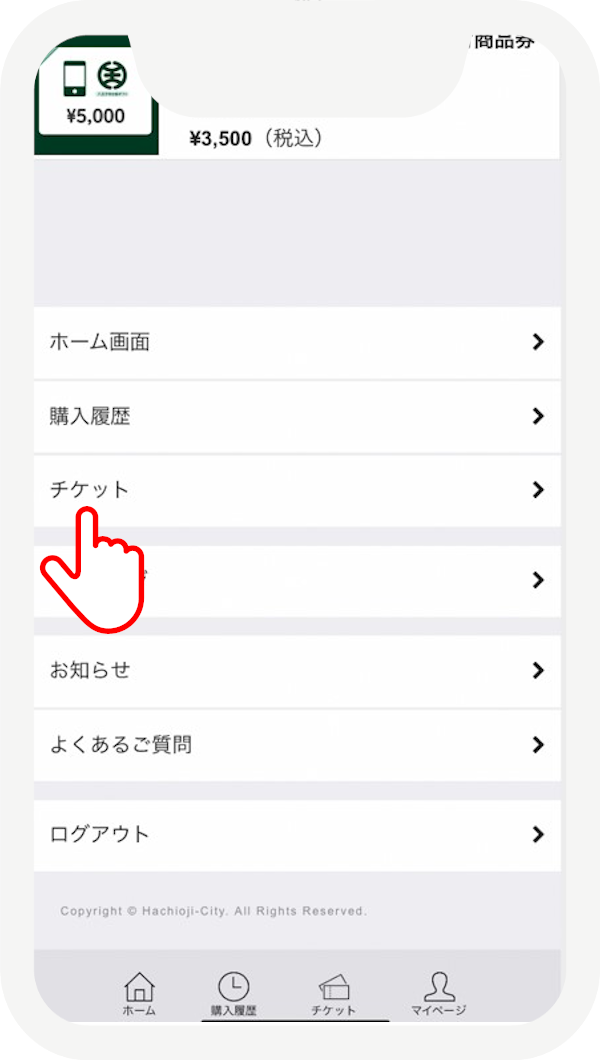Viewport: 600px width, 1060px height.
Task: Select the チケット row in the menu list
Action: pyautogui.click(x=297, y=491)
